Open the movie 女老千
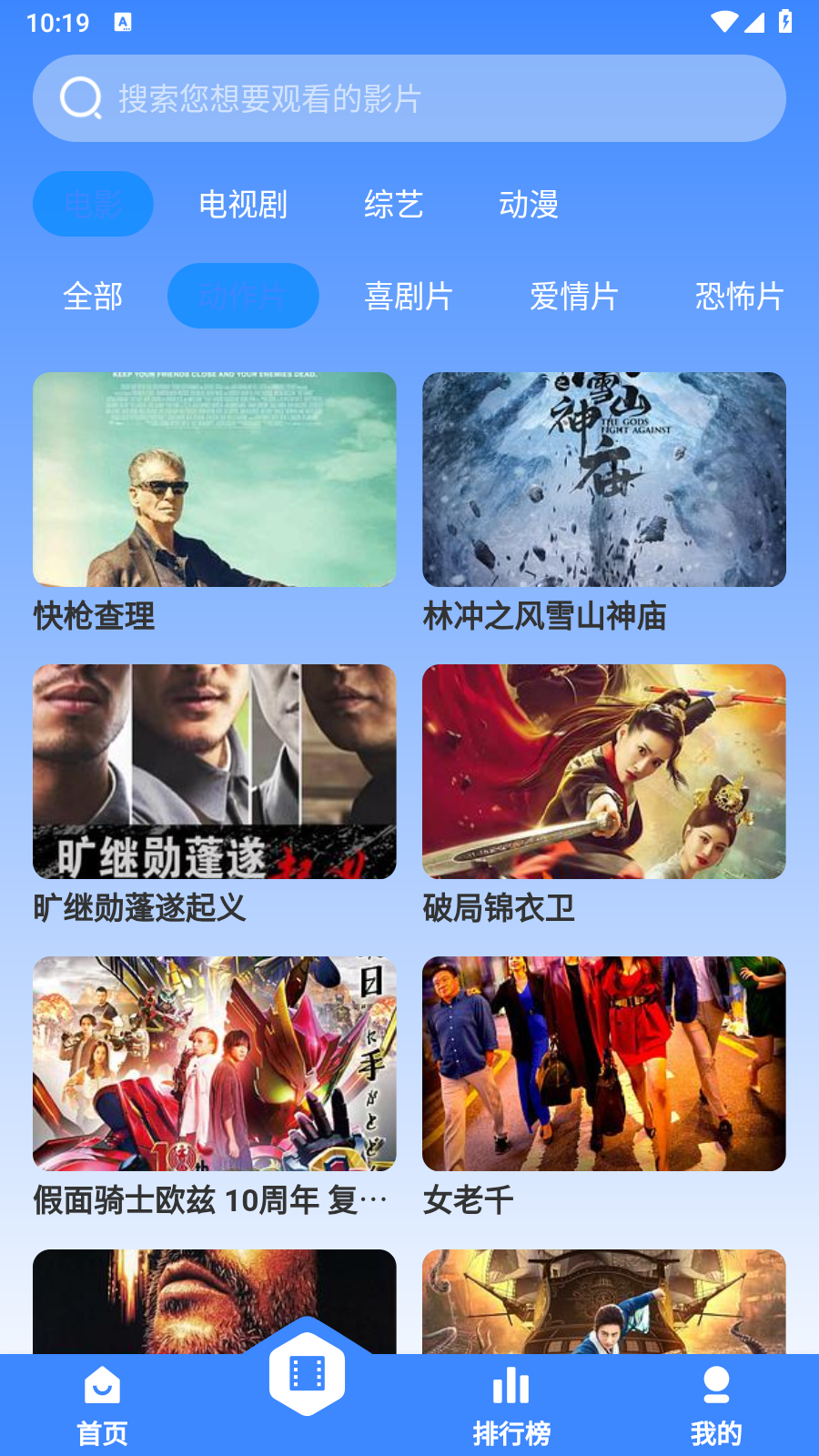The image size is (819, 1456). [x=603, y=1062]
